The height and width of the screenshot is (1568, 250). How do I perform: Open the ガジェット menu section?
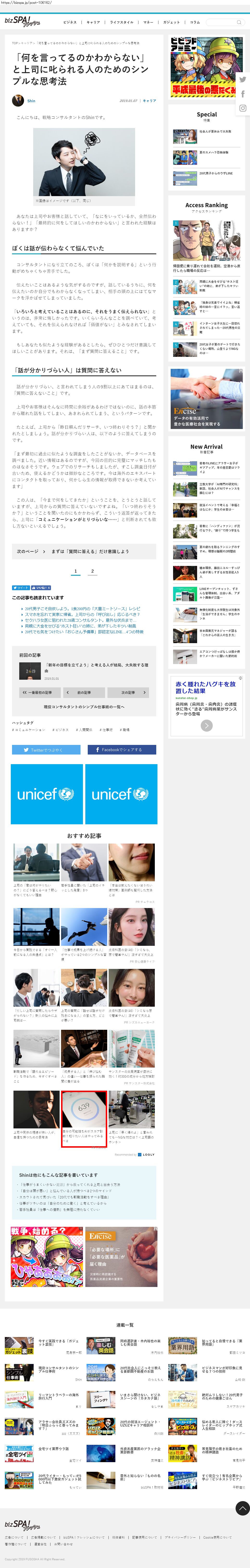point(172,22)
